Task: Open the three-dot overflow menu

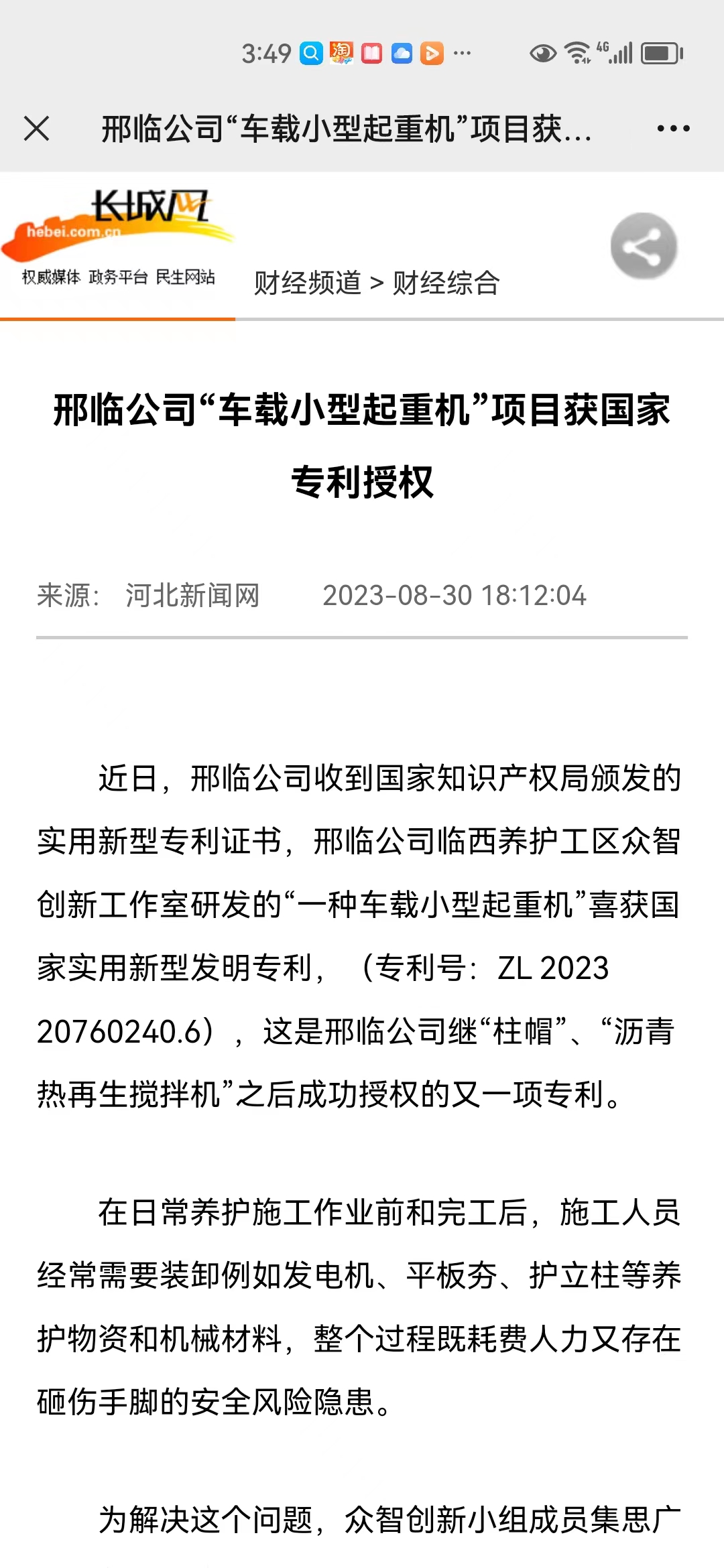Action: pyautogui.click(x=673, y=128)
